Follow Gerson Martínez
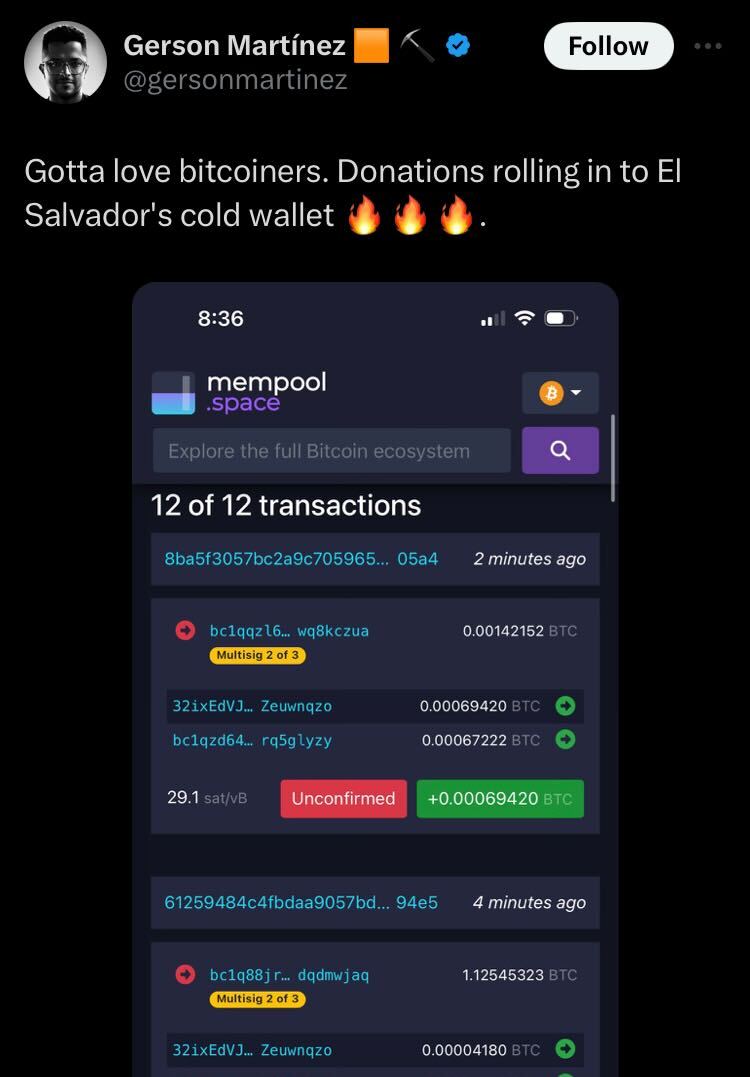The height and width of the screenshot is (1077, 750). tap(608, 46)
